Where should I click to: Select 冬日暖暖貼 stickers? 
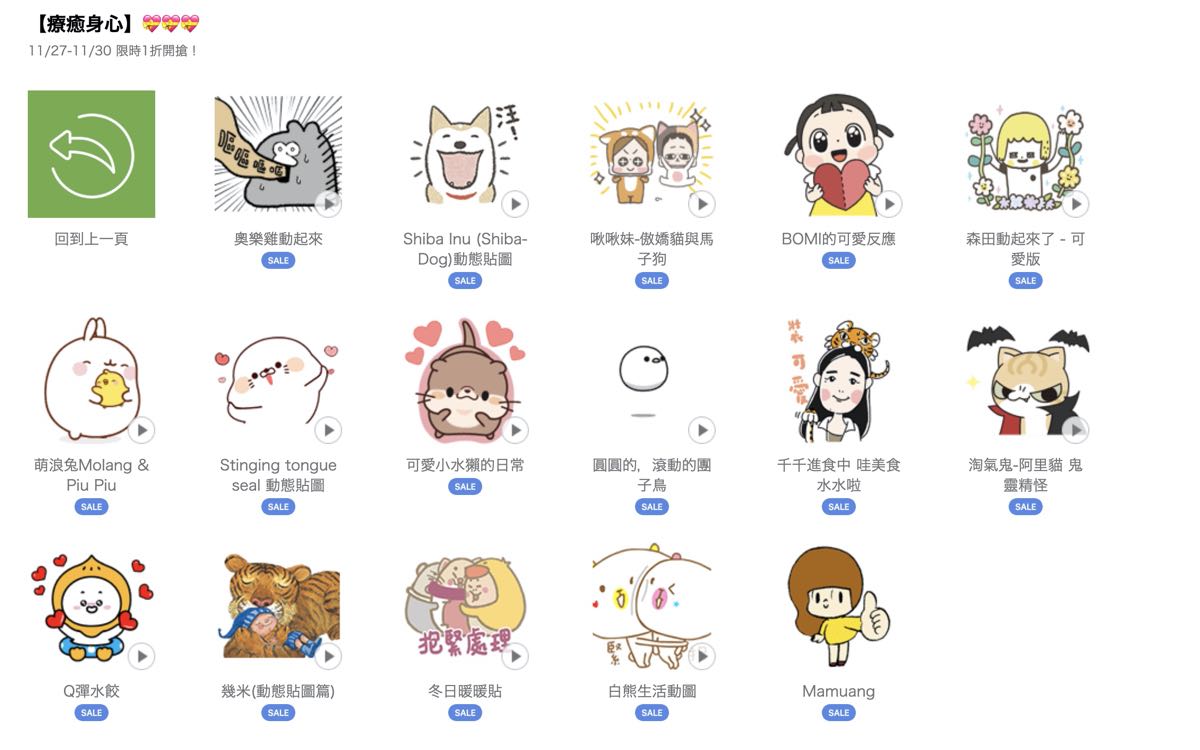pos(465,606)
